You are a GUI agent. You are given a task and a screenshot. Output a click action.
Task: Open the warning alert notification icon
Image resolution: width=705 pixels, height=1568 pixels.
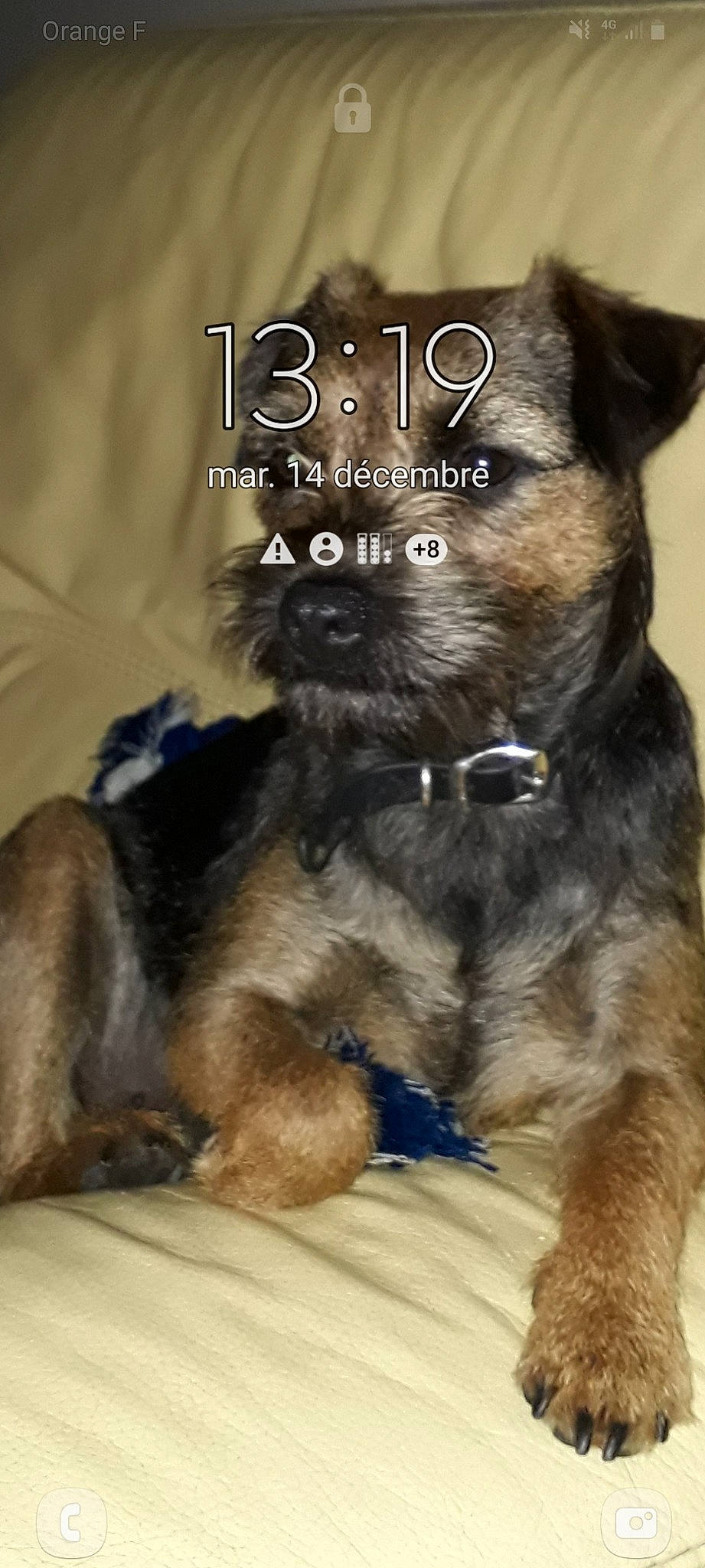(277, 549)
